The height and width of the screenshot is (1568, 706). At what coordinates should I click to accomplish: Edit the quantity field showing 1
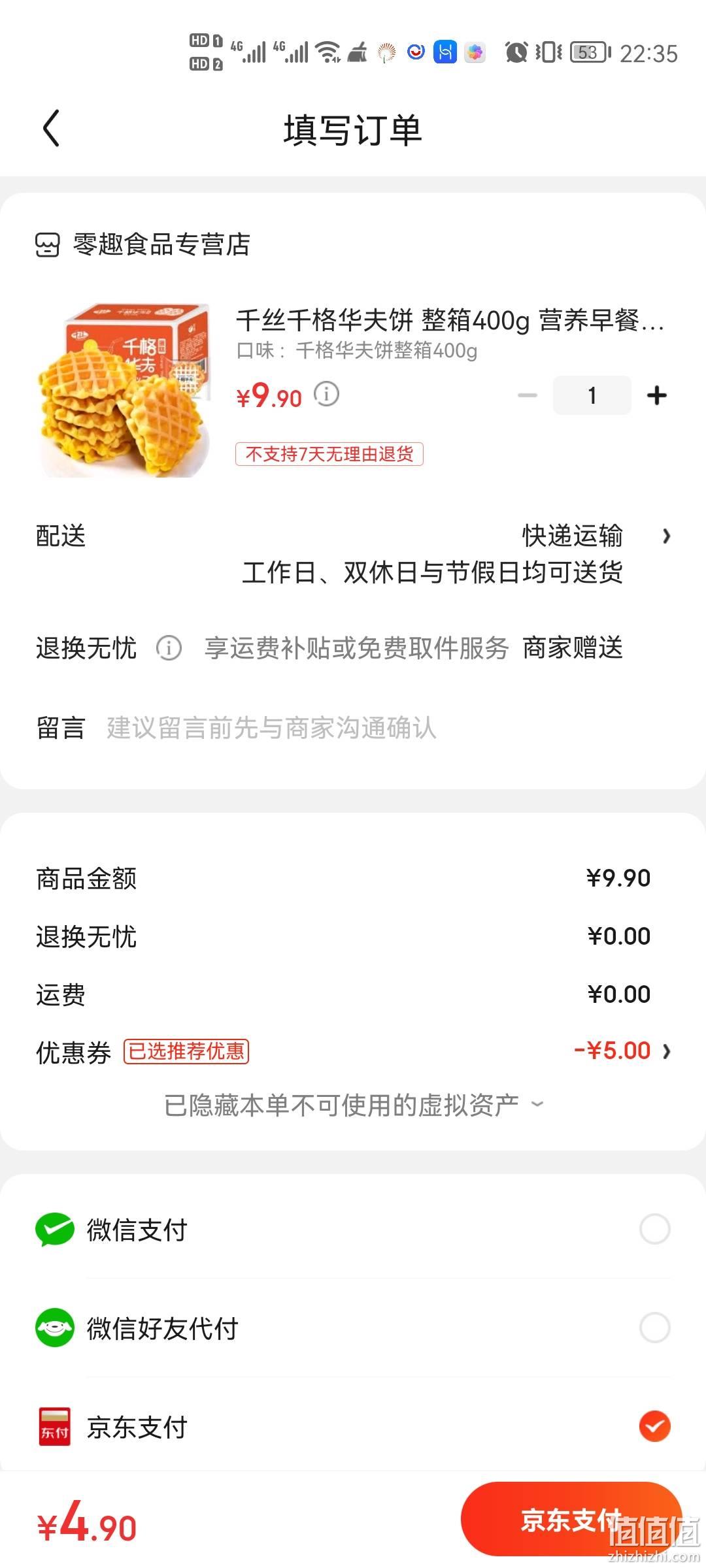pos(592,395)
